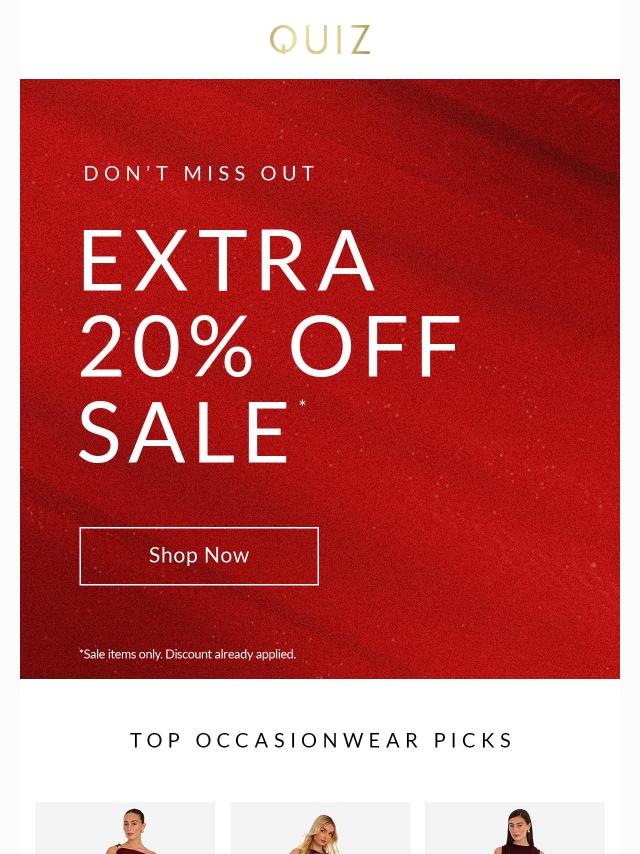640x854 pixels.
Task: Open the product tile showing the blonde model
Action: click(x=320, y=828)
